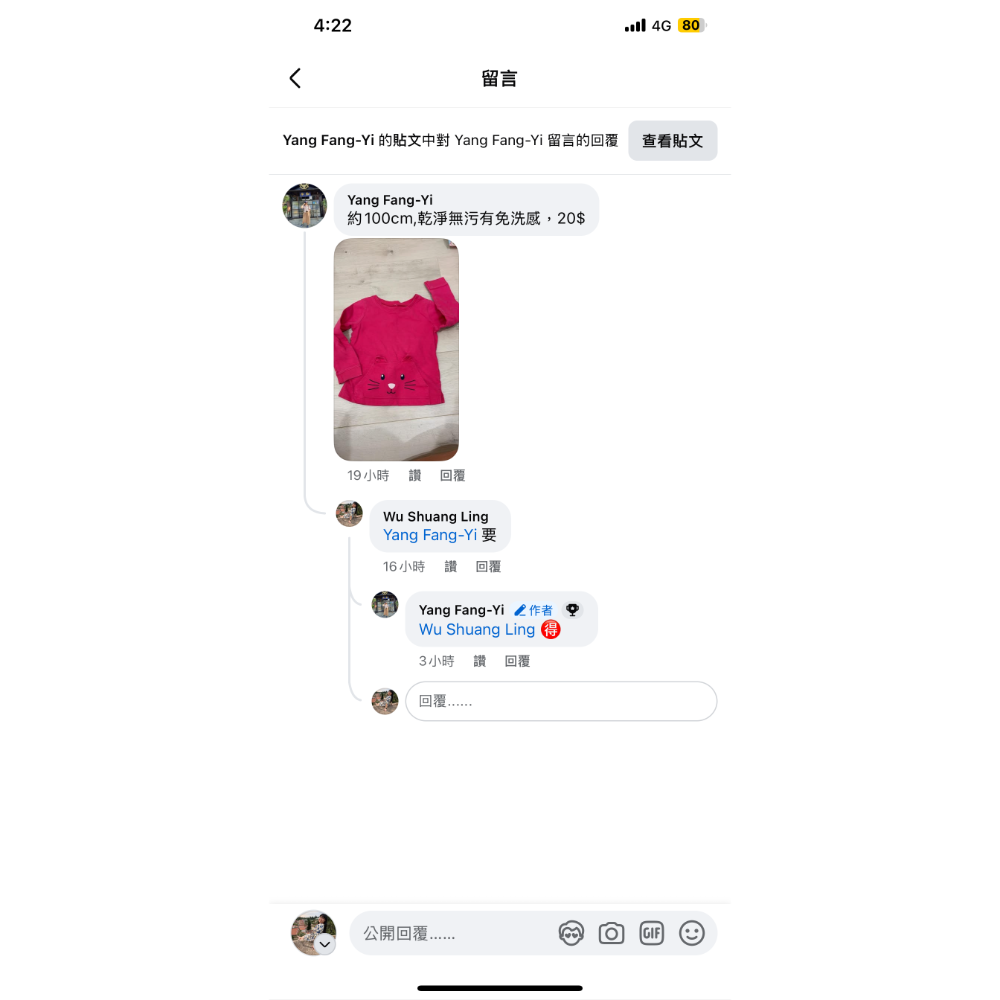This screenshot has height=1000, width=1000.
Task: Open the pink shirt photo in the comment
Action: (x=396, y=349)
